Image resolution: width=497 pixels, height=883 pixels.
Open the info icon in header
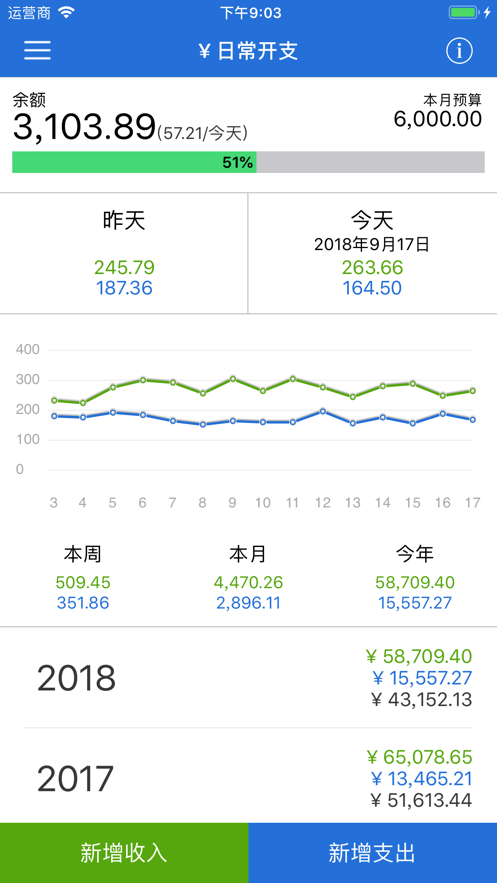pos(459,51)
